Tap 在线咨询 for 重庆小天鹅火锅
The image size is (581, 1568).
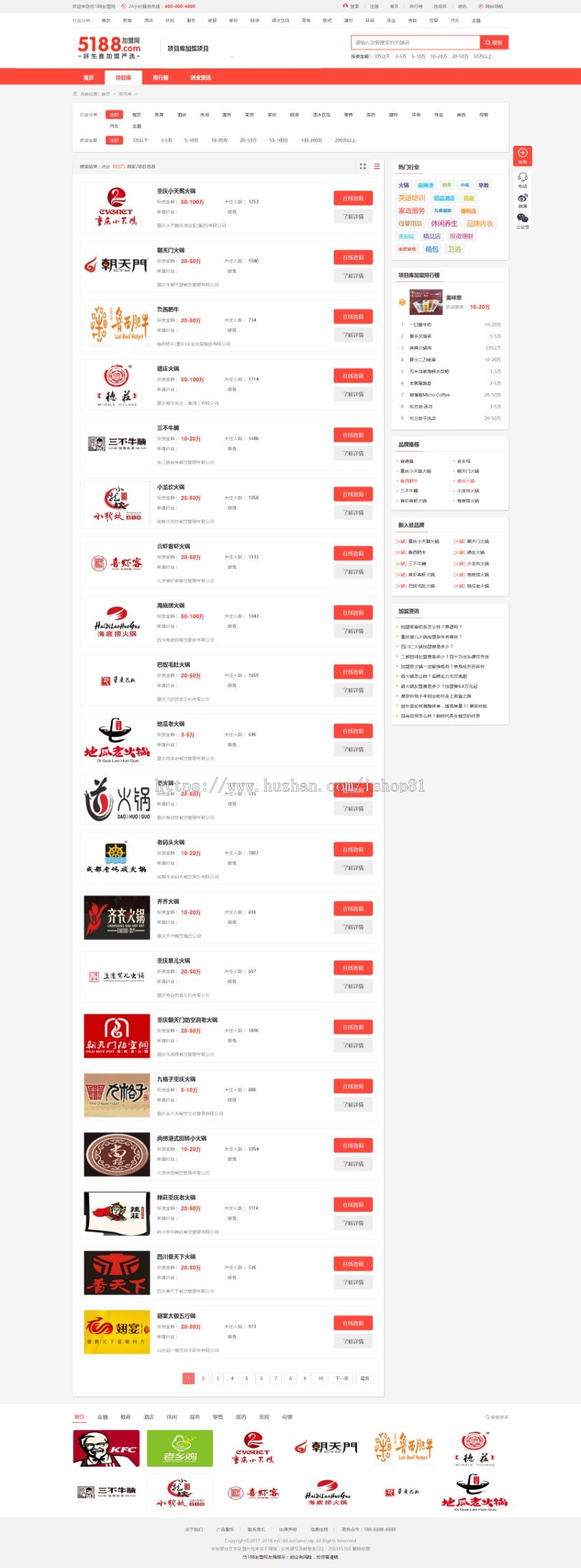click(x=353, y=198)
